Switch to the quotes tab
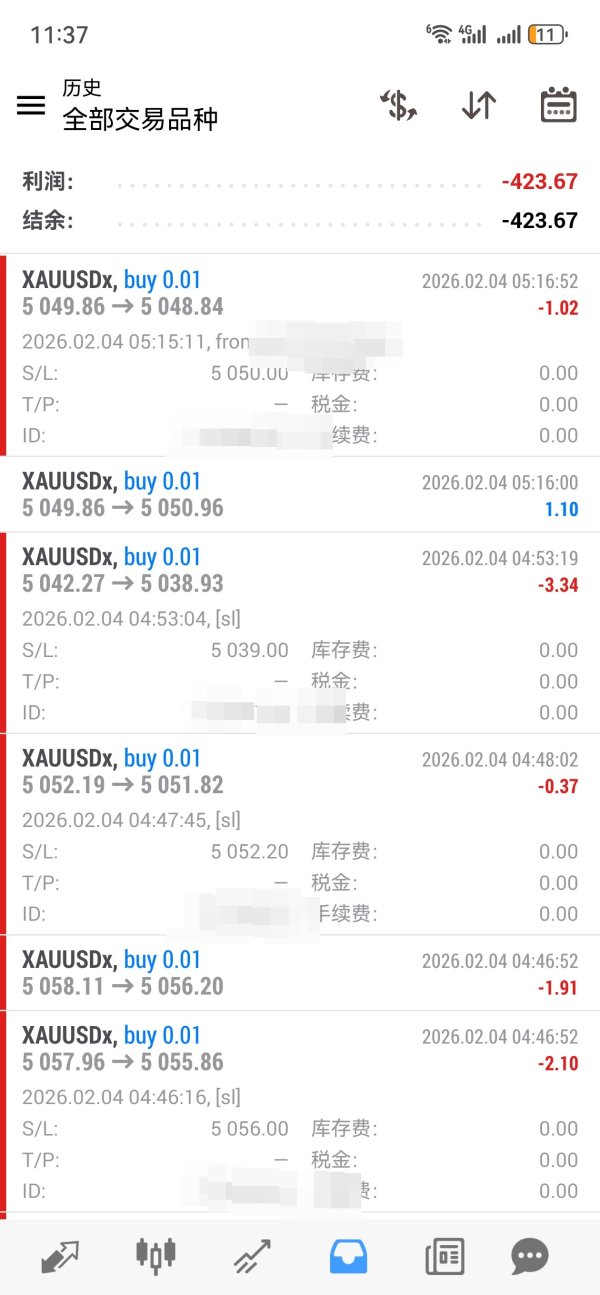This screenshot has height=1295, width=600. [60, 1255]
